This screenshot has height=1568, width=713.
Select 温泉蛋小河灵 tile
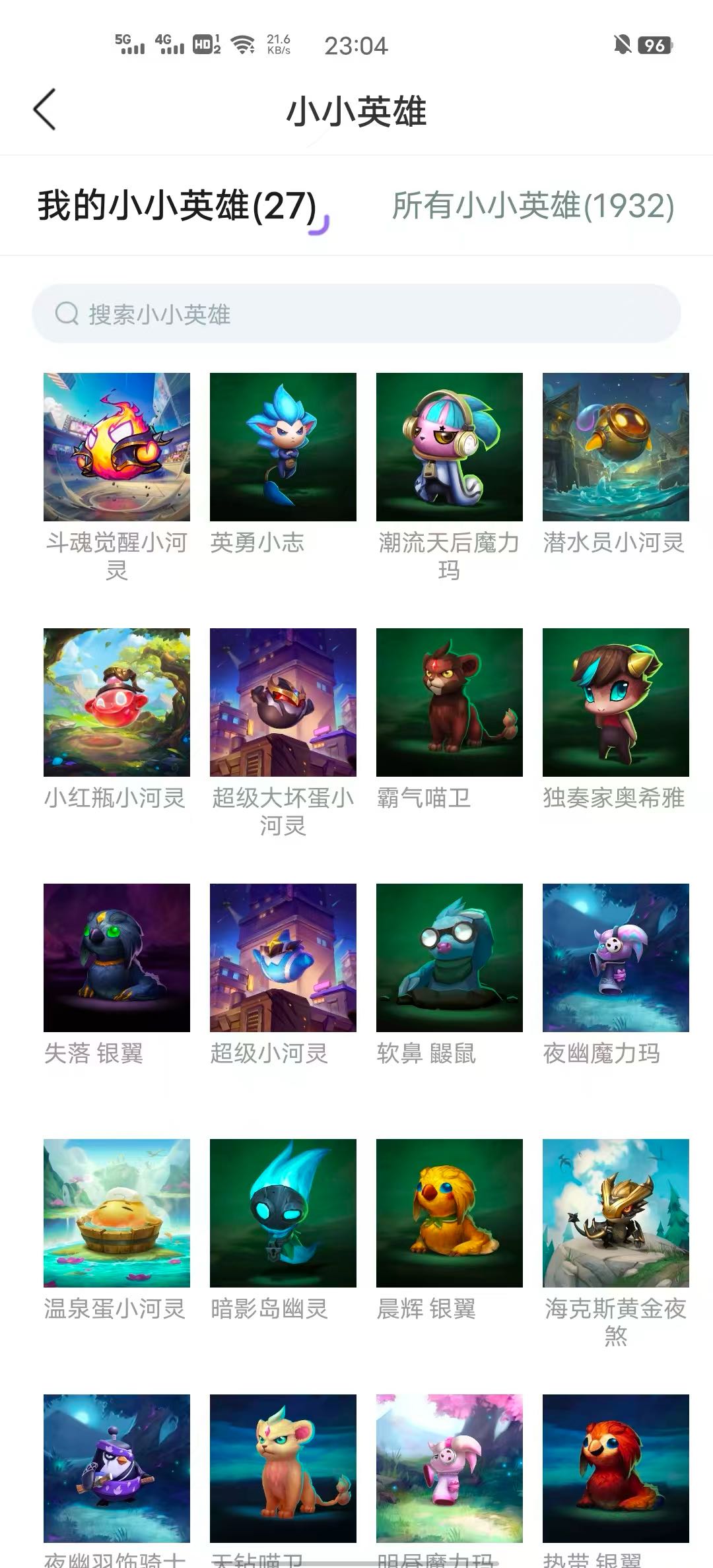[117, 1213]
